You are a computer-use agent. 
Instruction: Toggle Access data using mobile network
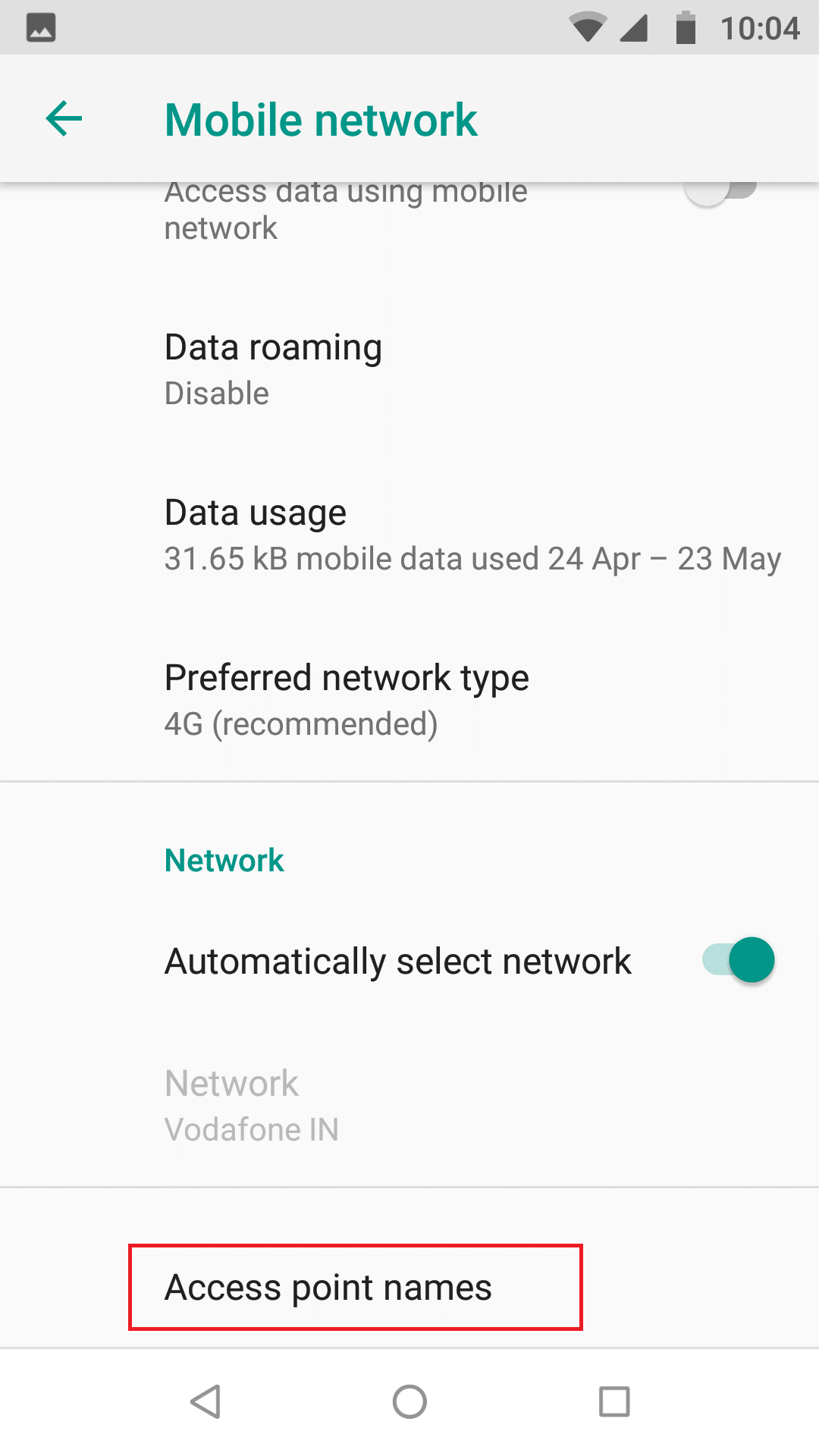pyautogui.click(x=720, y=194)
